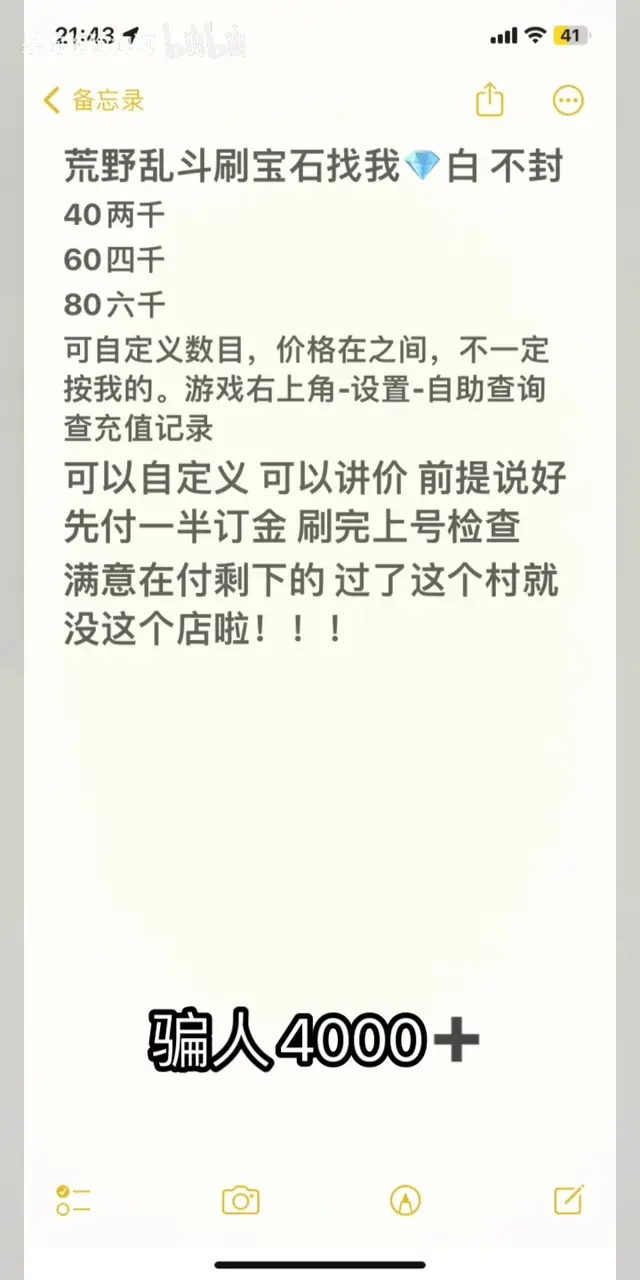Screen dimensions: 640x1280
Task: Open the more options ellipsis menu
Action: [x=568, y=100]
